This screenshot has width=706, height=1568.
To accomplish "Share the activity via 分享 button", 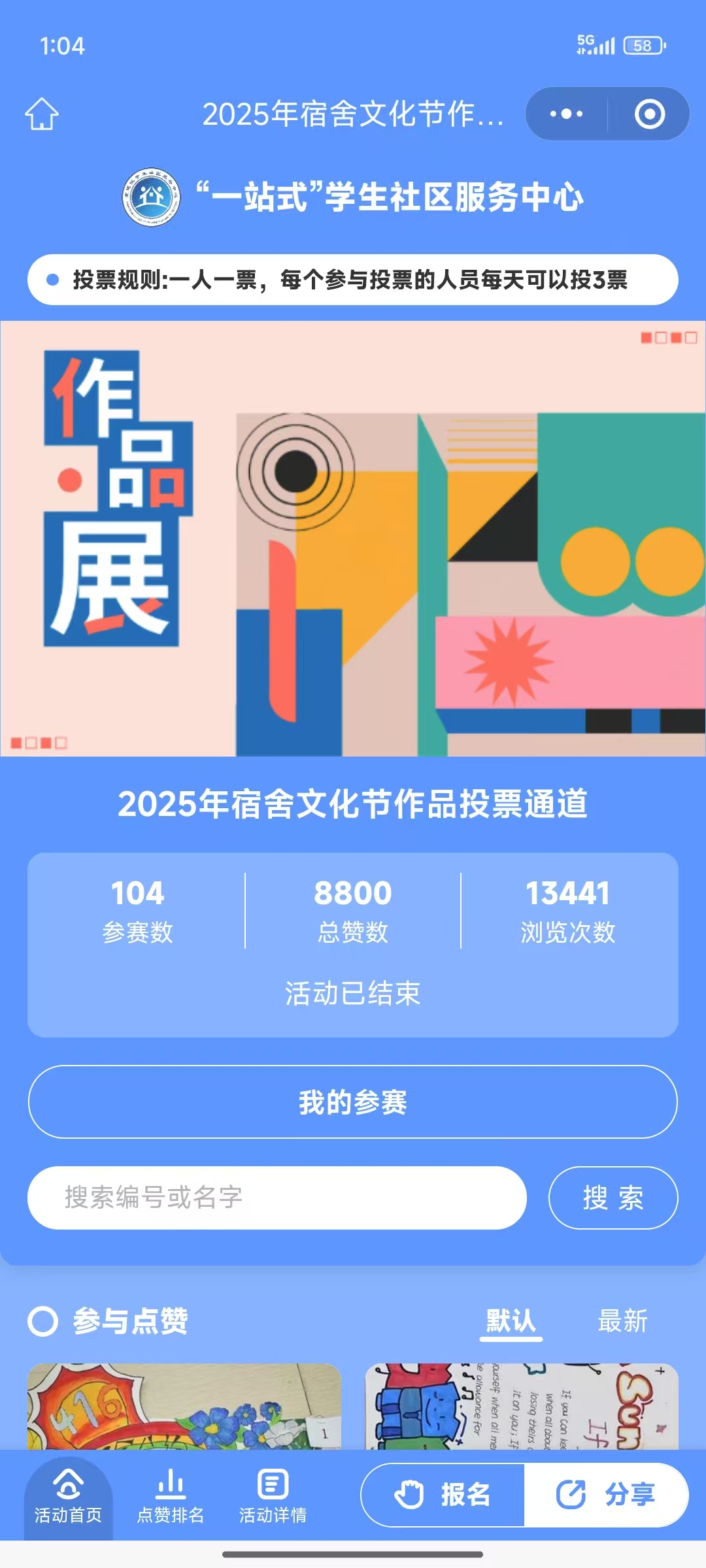I will coord(605,1495).
